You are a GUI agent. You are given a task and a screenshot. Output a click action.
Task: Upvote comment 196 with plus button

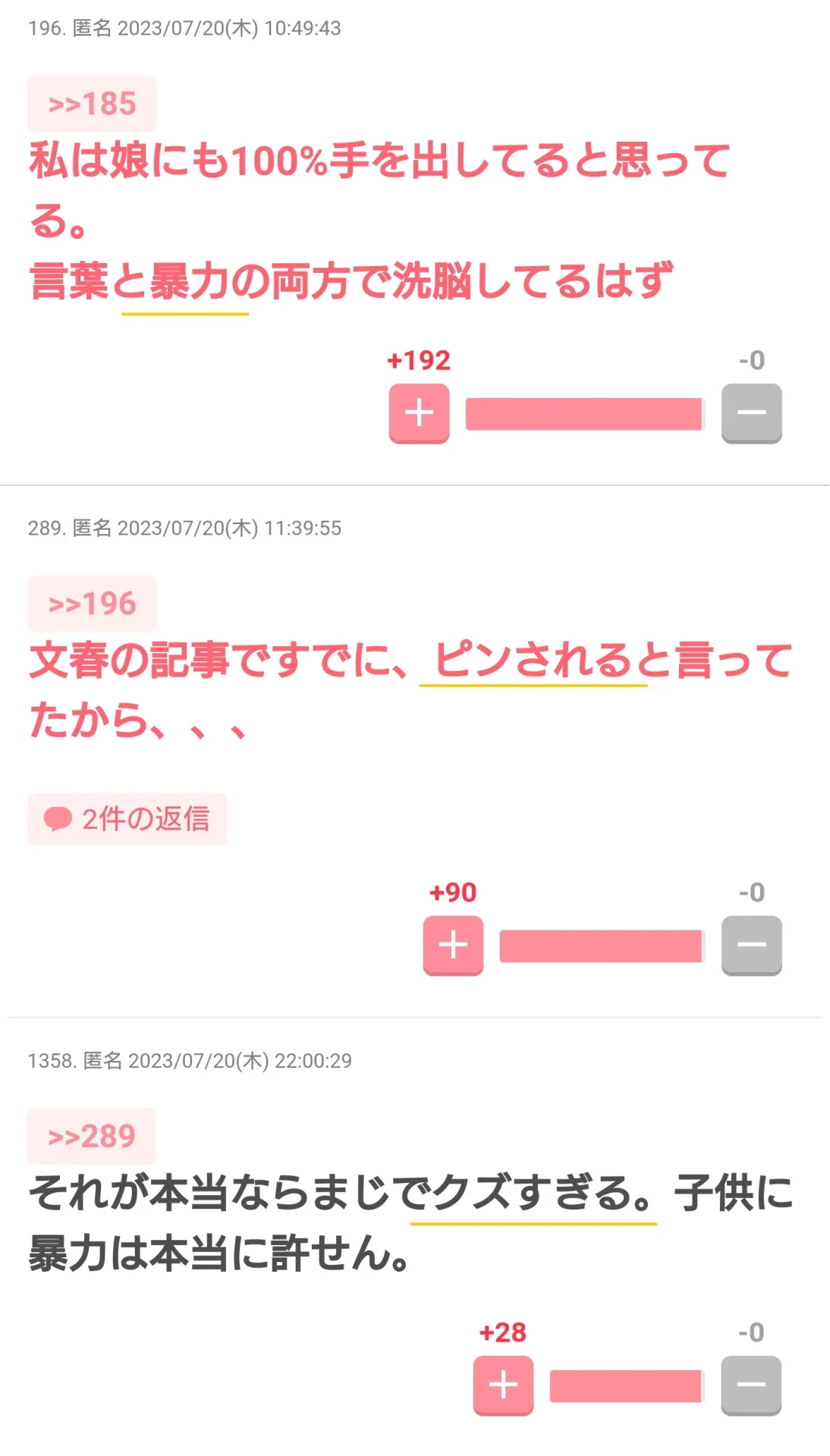[x=419, y=413]
